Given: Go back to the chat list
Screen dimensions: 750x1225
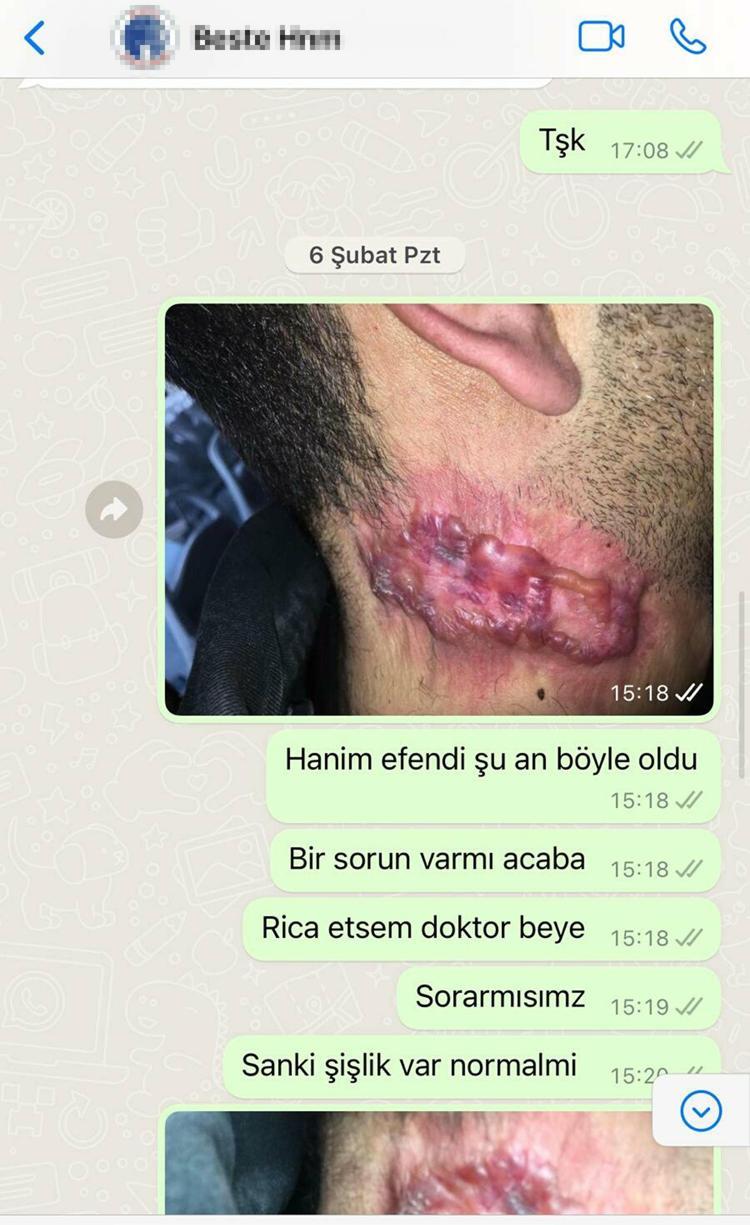Looking at the screenshot, I should click(x=34, y=38).
